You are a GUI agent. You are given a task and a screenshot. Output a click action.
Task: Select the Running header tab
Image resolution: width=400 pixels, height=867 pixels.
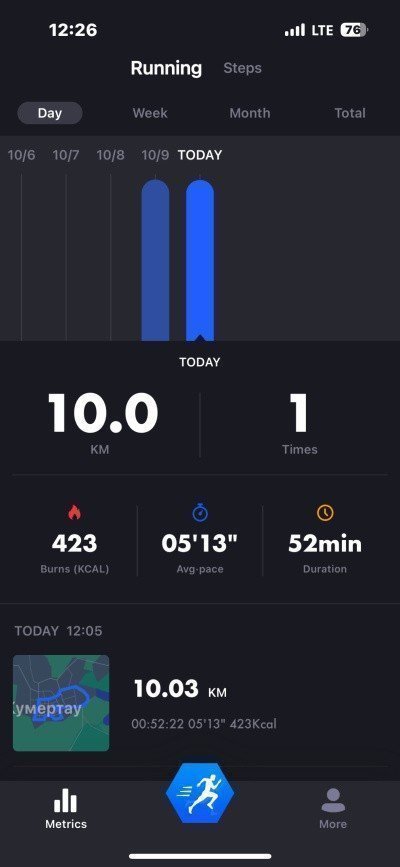click(166, 69)
